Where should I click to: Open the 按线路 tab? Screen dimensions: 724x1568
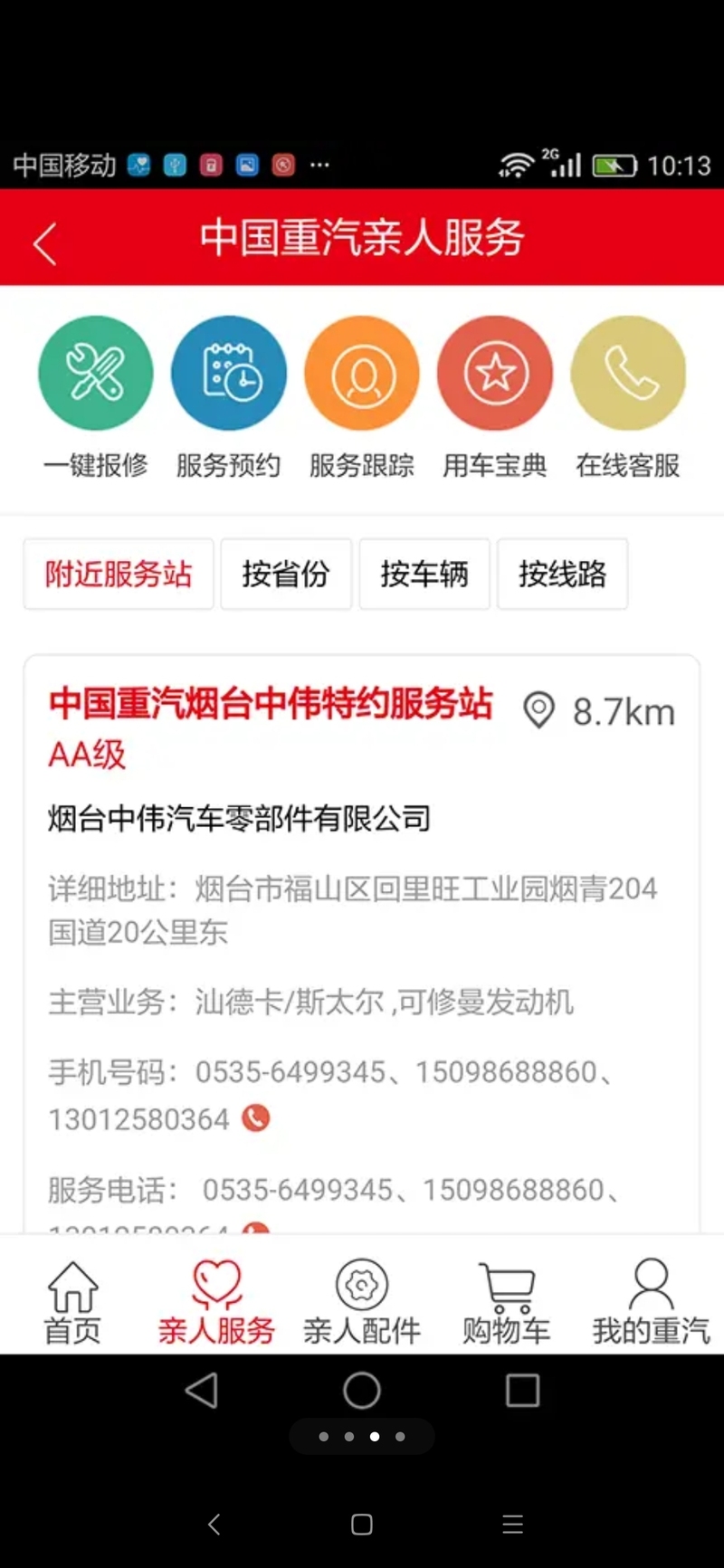562,574
